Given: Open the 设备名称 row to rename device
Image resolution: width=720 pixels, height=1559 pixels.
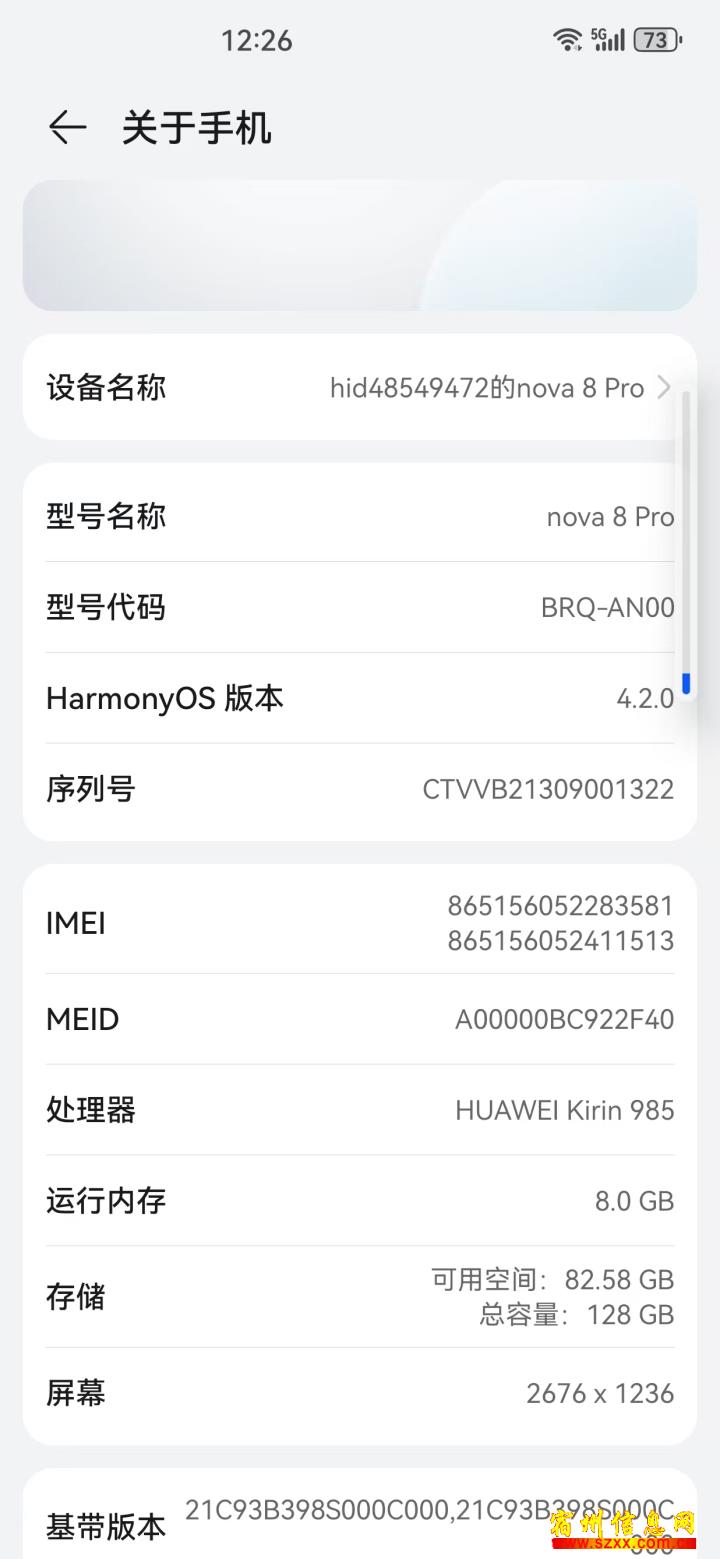Looking at the screenshot, I should pos(360,387).
